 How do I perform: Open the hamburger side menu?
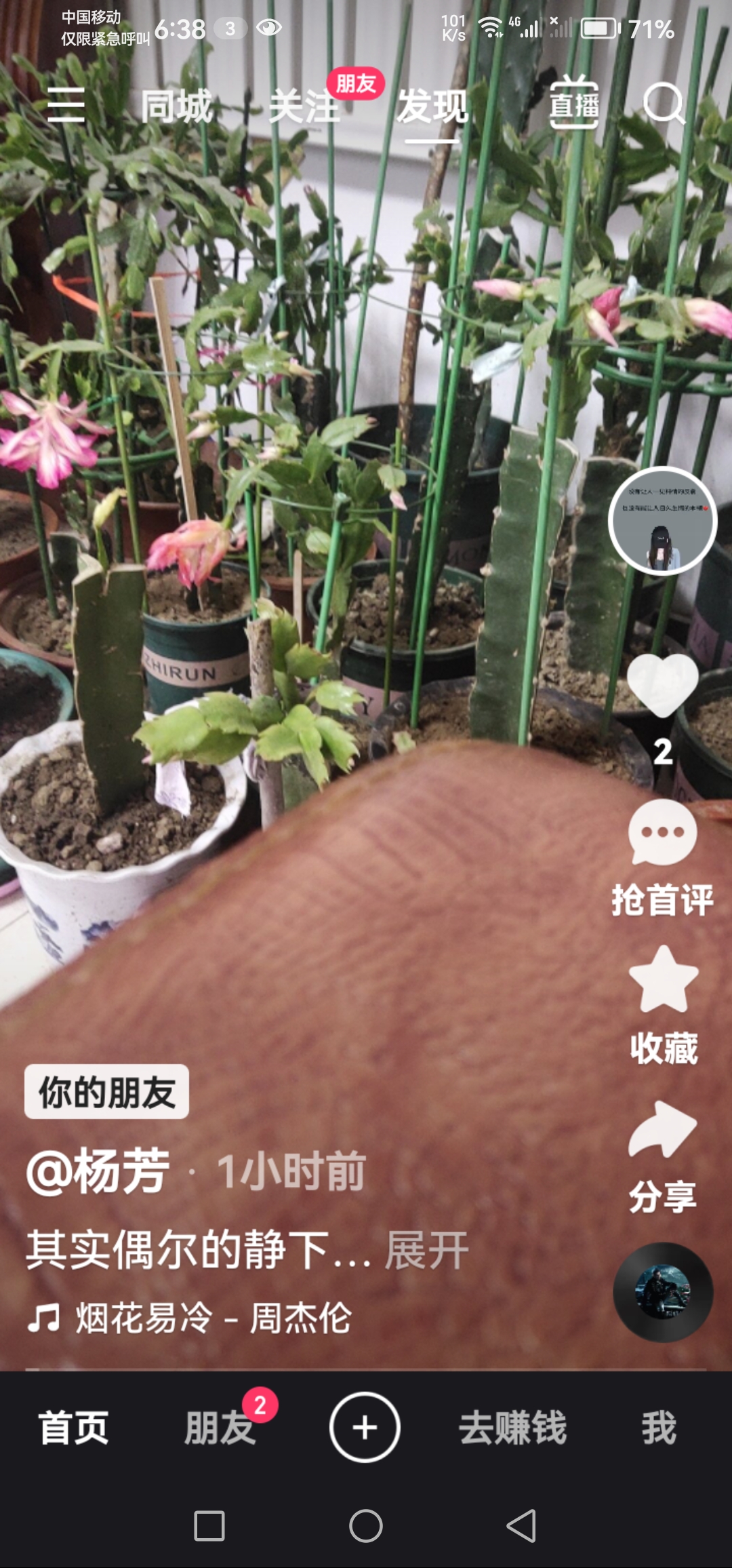tap(66, 105)
